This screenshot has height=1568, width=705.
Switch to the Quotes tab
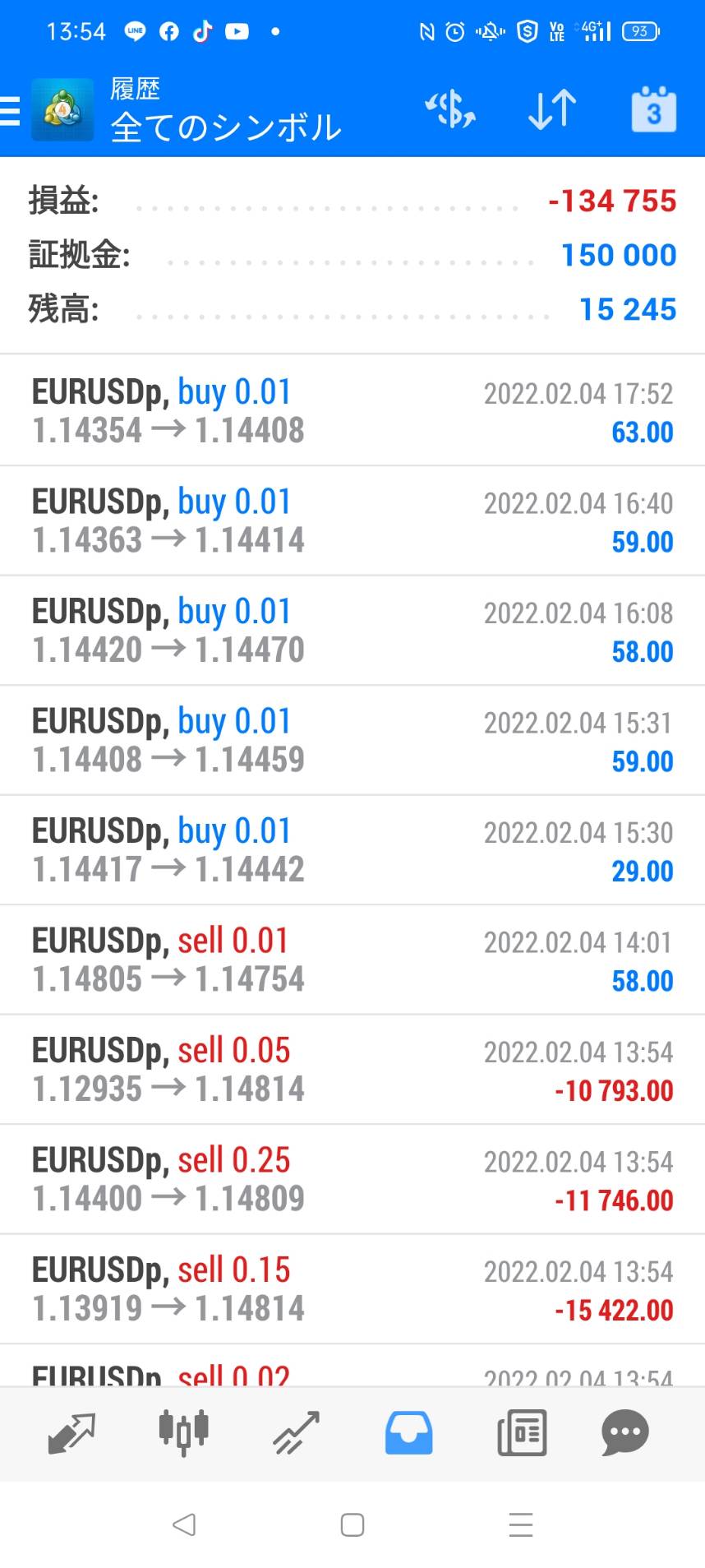tap(71, 1433)
